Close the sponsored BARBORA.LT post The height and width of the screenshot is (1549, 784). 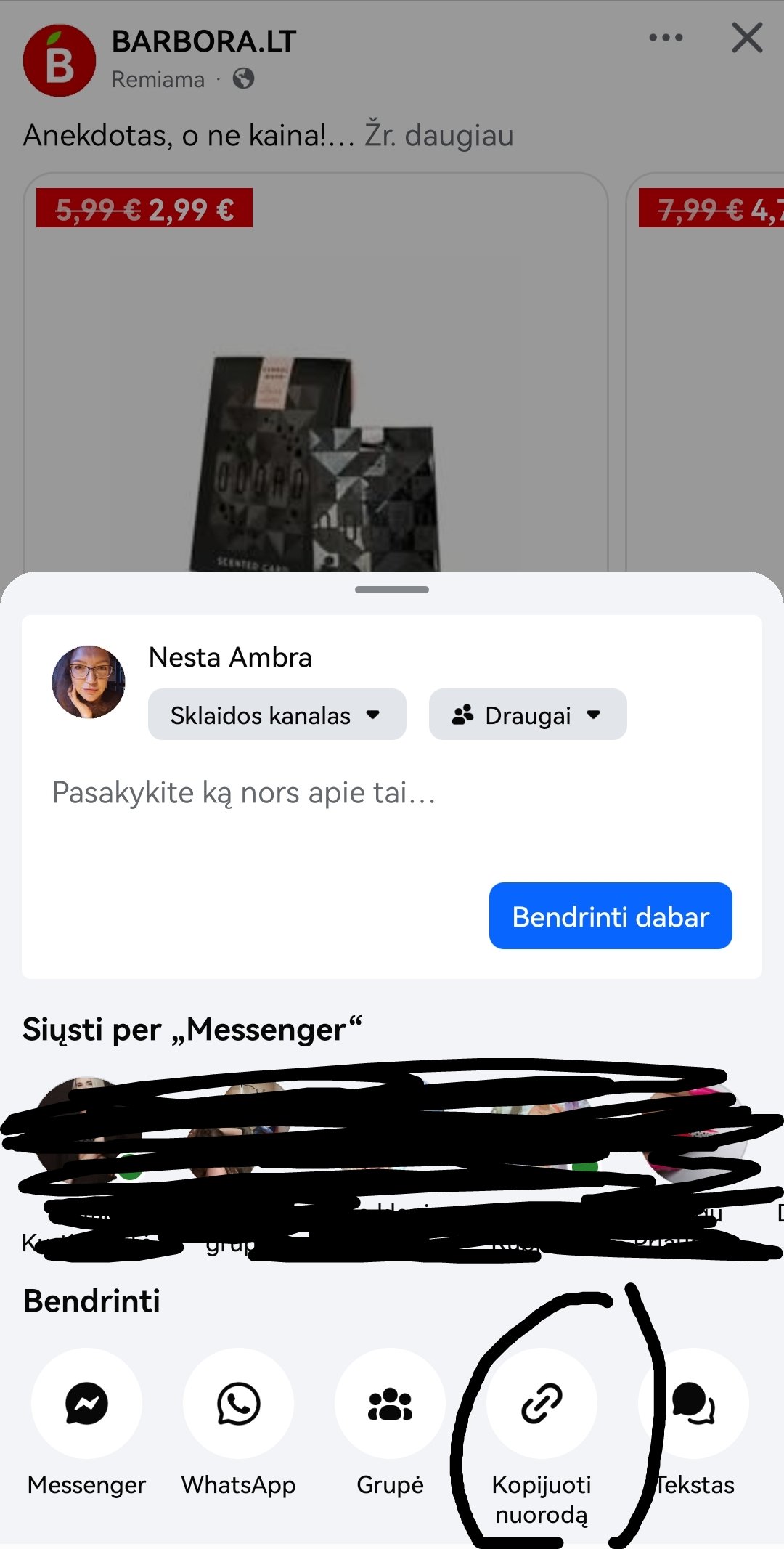747,38
